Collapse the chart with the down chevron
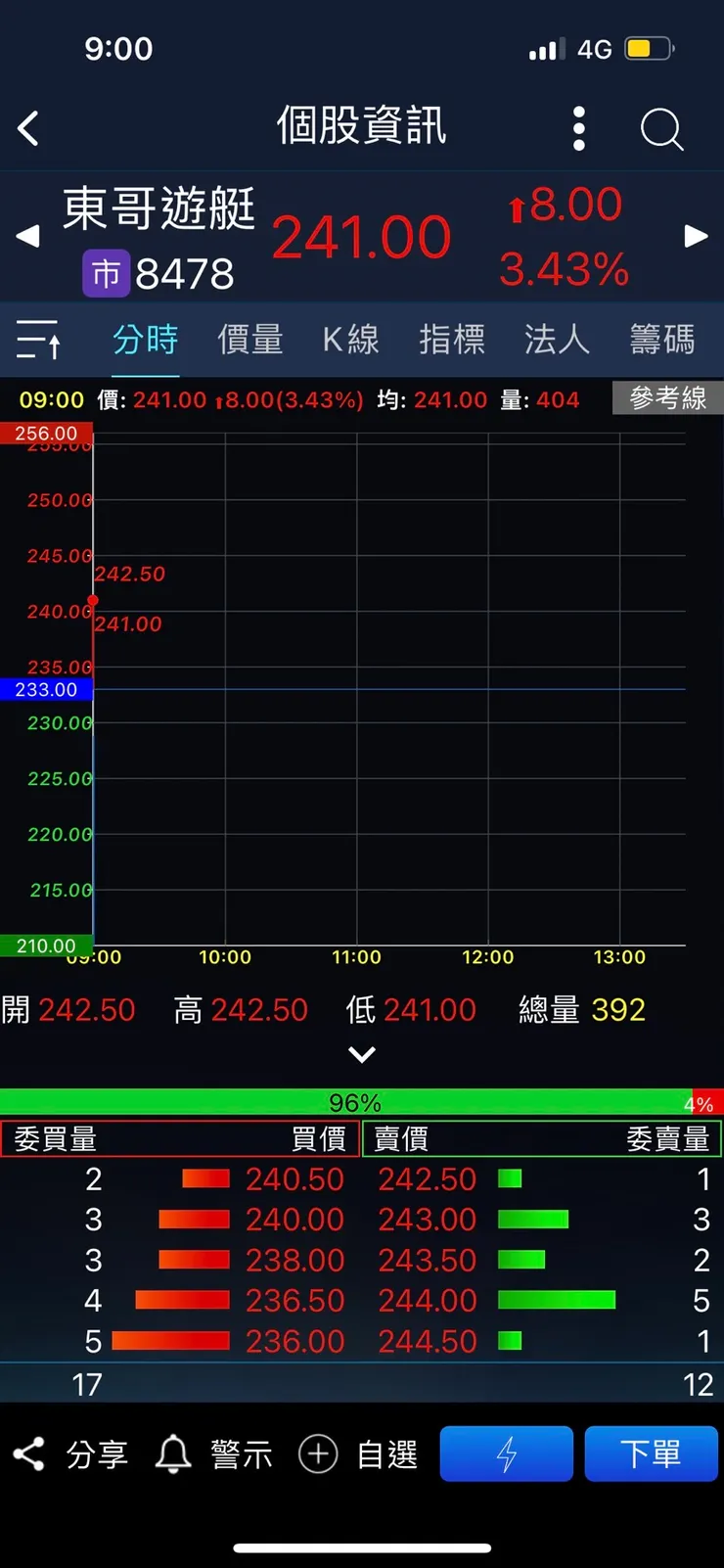 coord(362,1054)
